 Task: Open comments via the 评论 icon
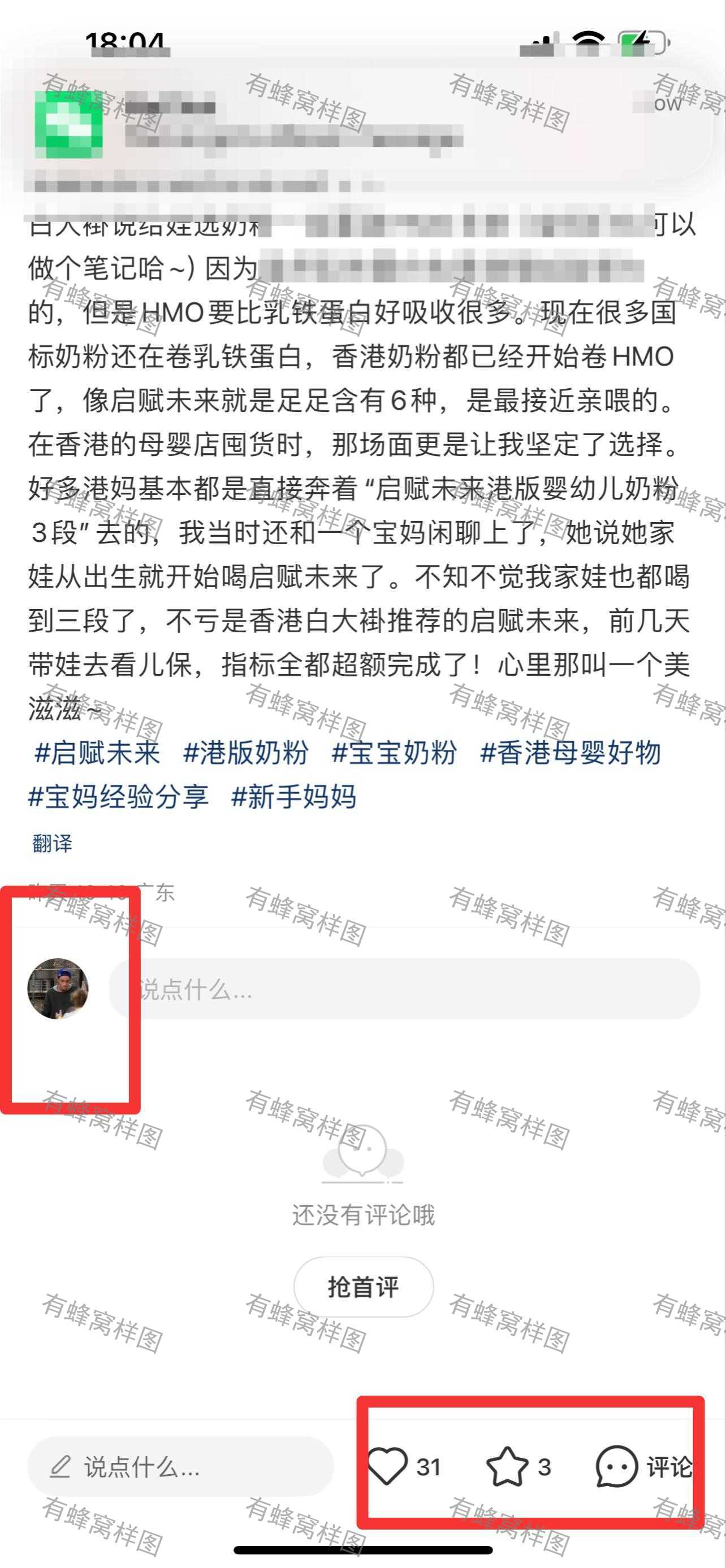tap(617, 1466)
